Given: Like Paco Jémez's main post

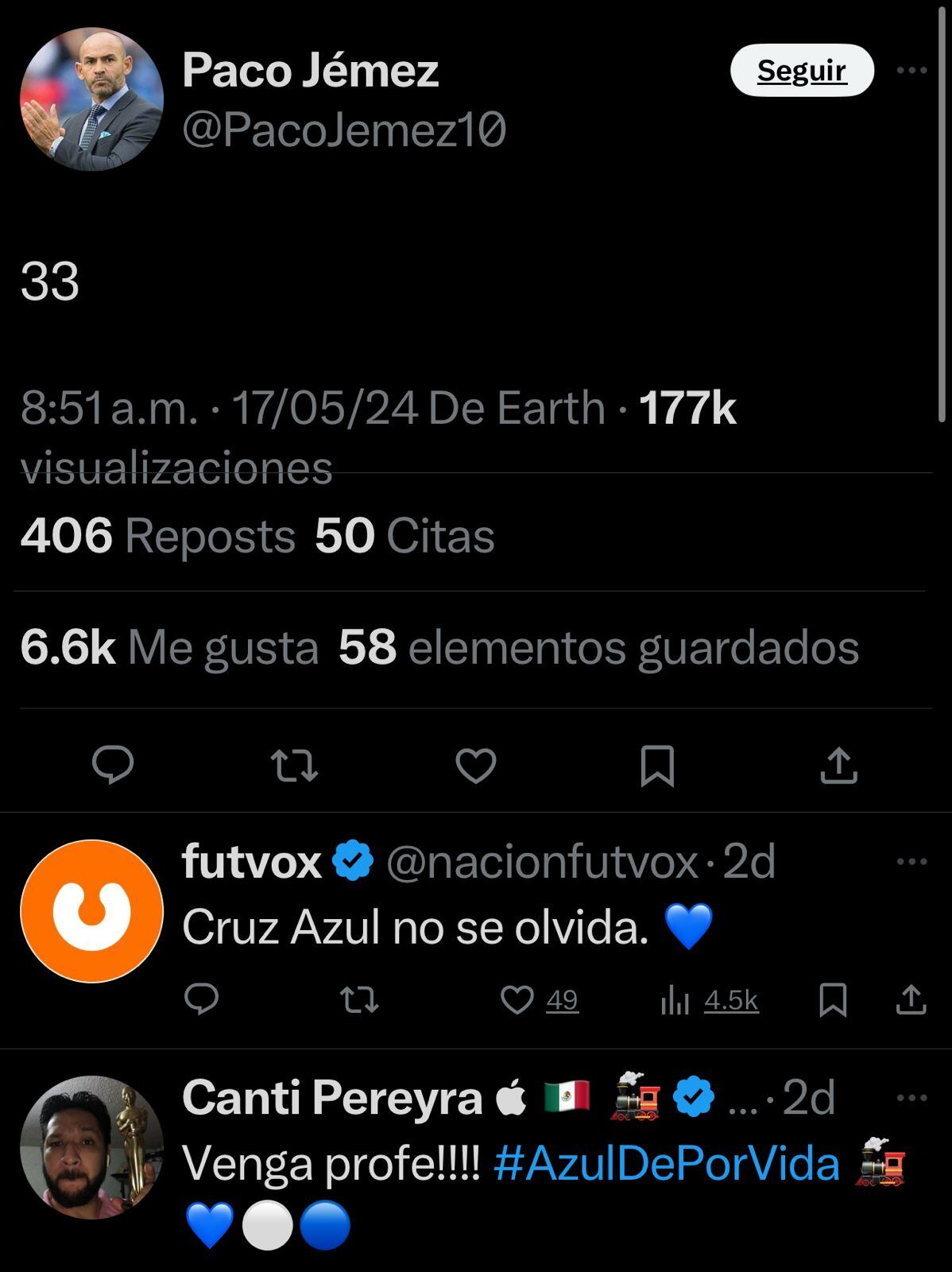Looking at the screenshot, I should 475,766.
